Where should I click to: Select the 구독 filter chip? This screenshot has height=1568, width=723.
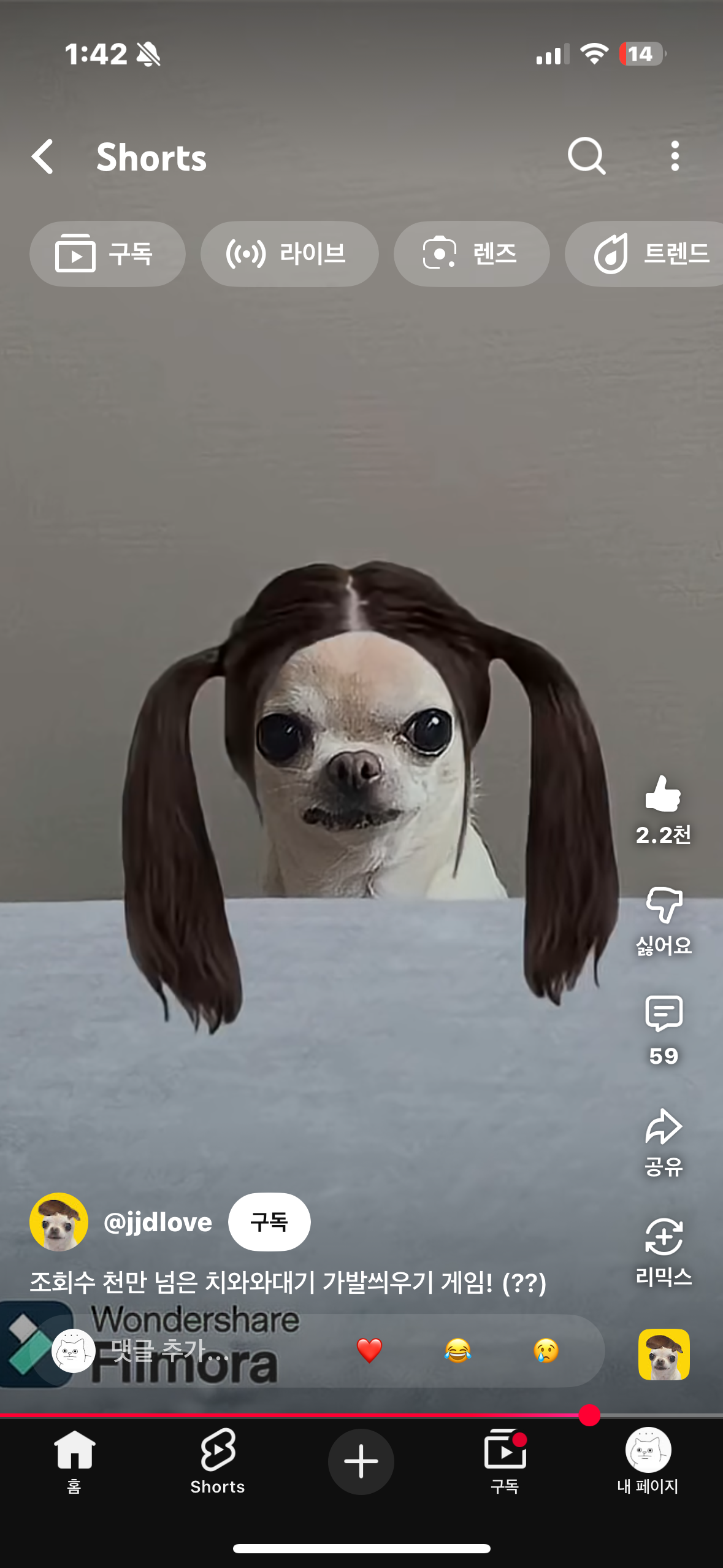pyautogui.click(x=107, y=254)
